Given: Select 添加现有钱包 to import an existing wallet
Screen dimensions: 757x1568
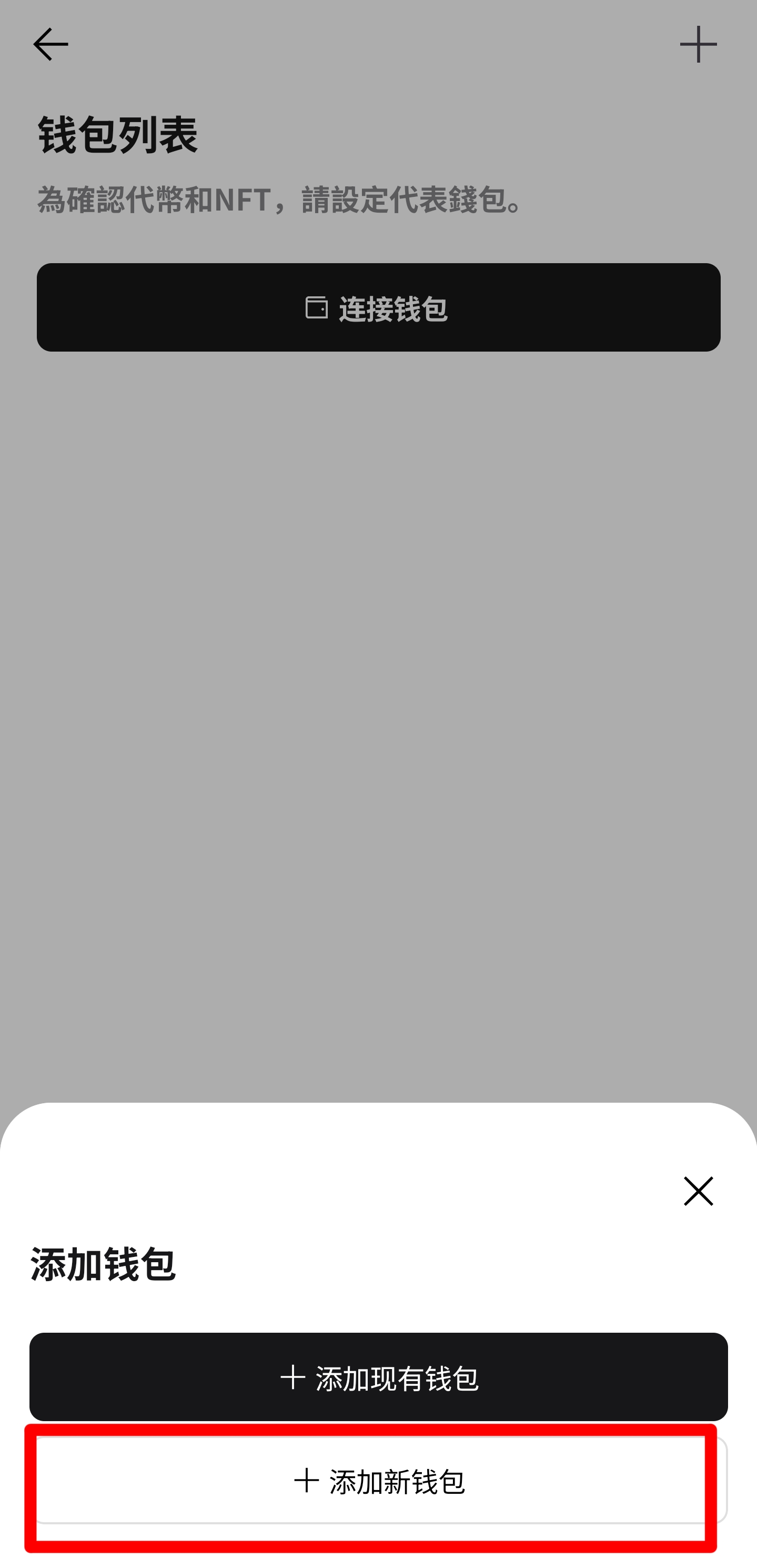Looking at the screenshot, I should click(379, 1377).
